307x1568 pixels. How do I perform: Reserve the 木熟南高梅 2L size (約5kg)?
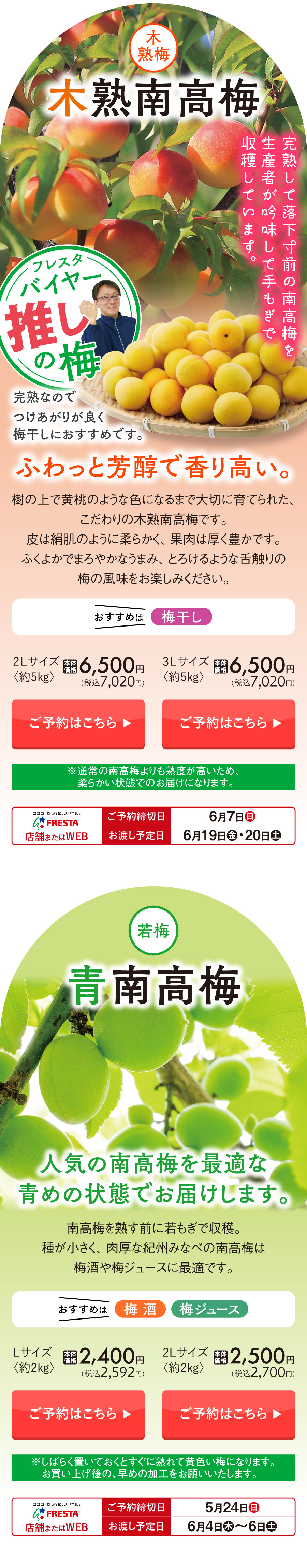[x=78, y=723]
